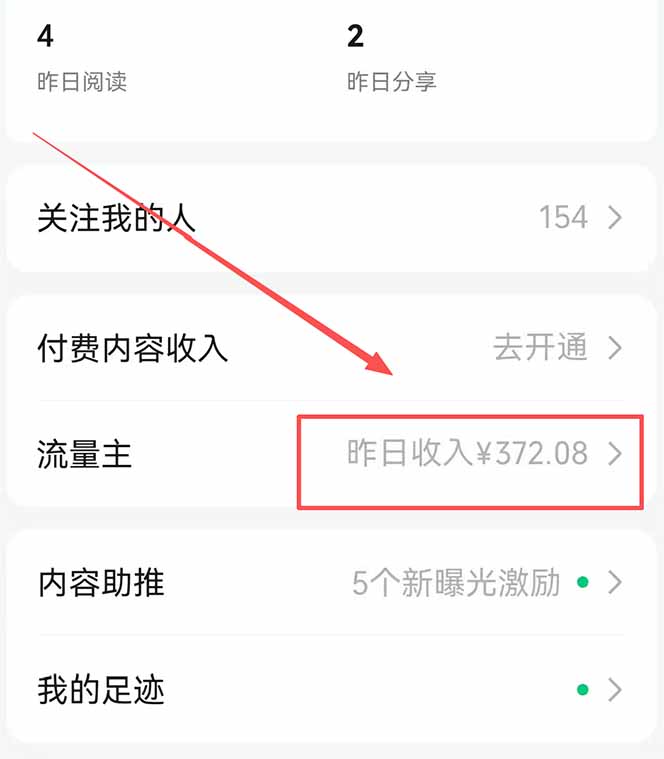Open the 流量主 earnings row

330,454
